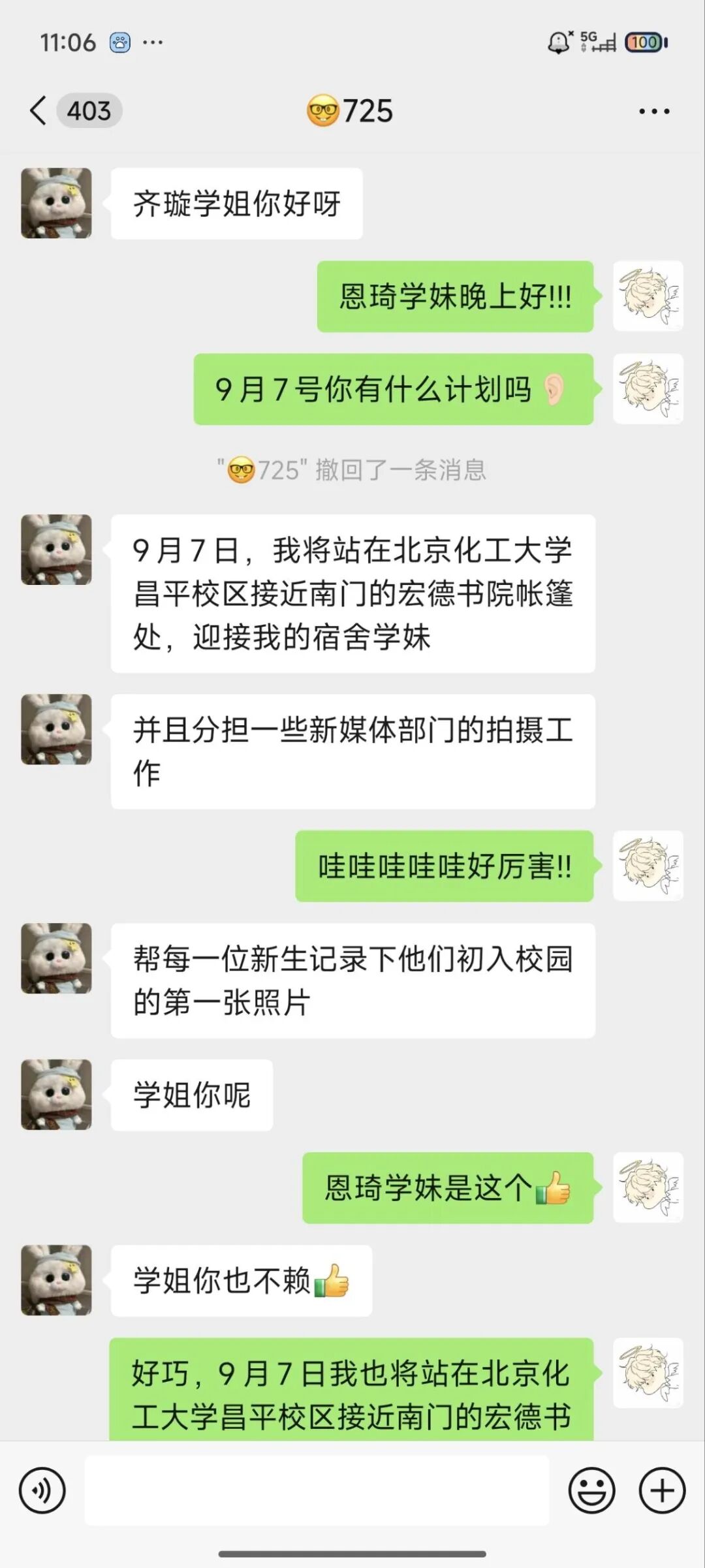The height and width of the screenshot is (1568, 705).
Task: Tap the back arrow to leave chat
Action: [x=37, y=111]
